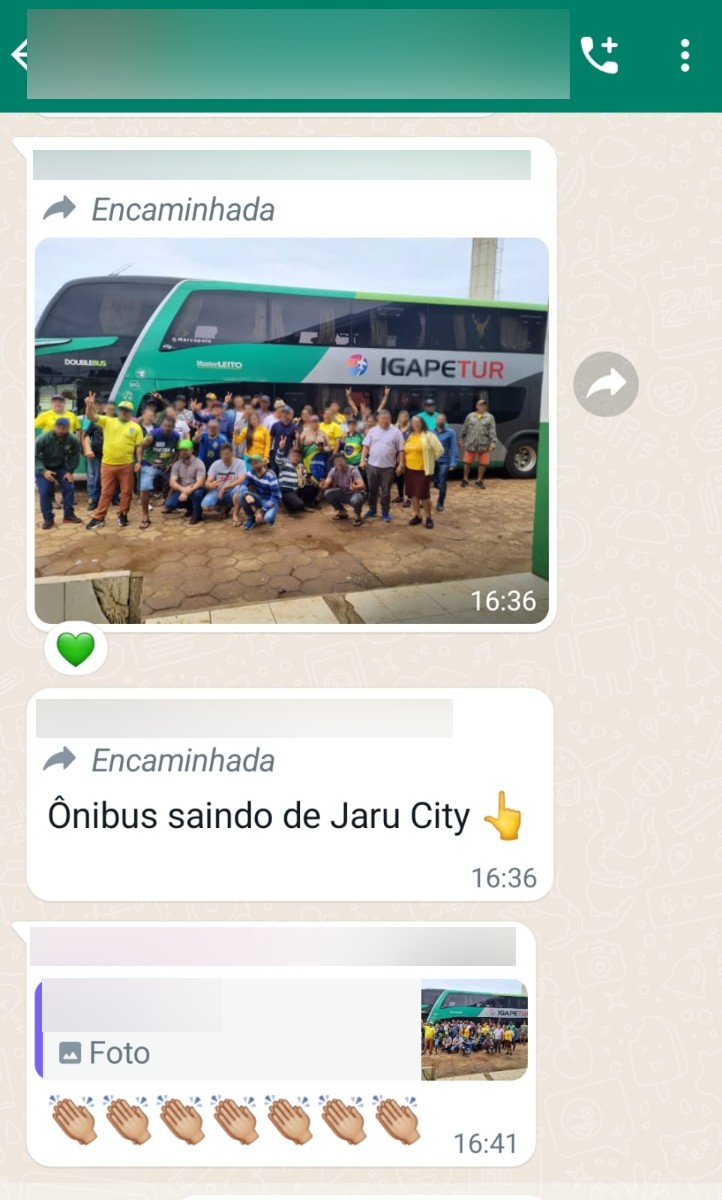The image size is (722, 1200).
Task: Forward the bus photo using the arrow button
Action: (x=606, y=384)
